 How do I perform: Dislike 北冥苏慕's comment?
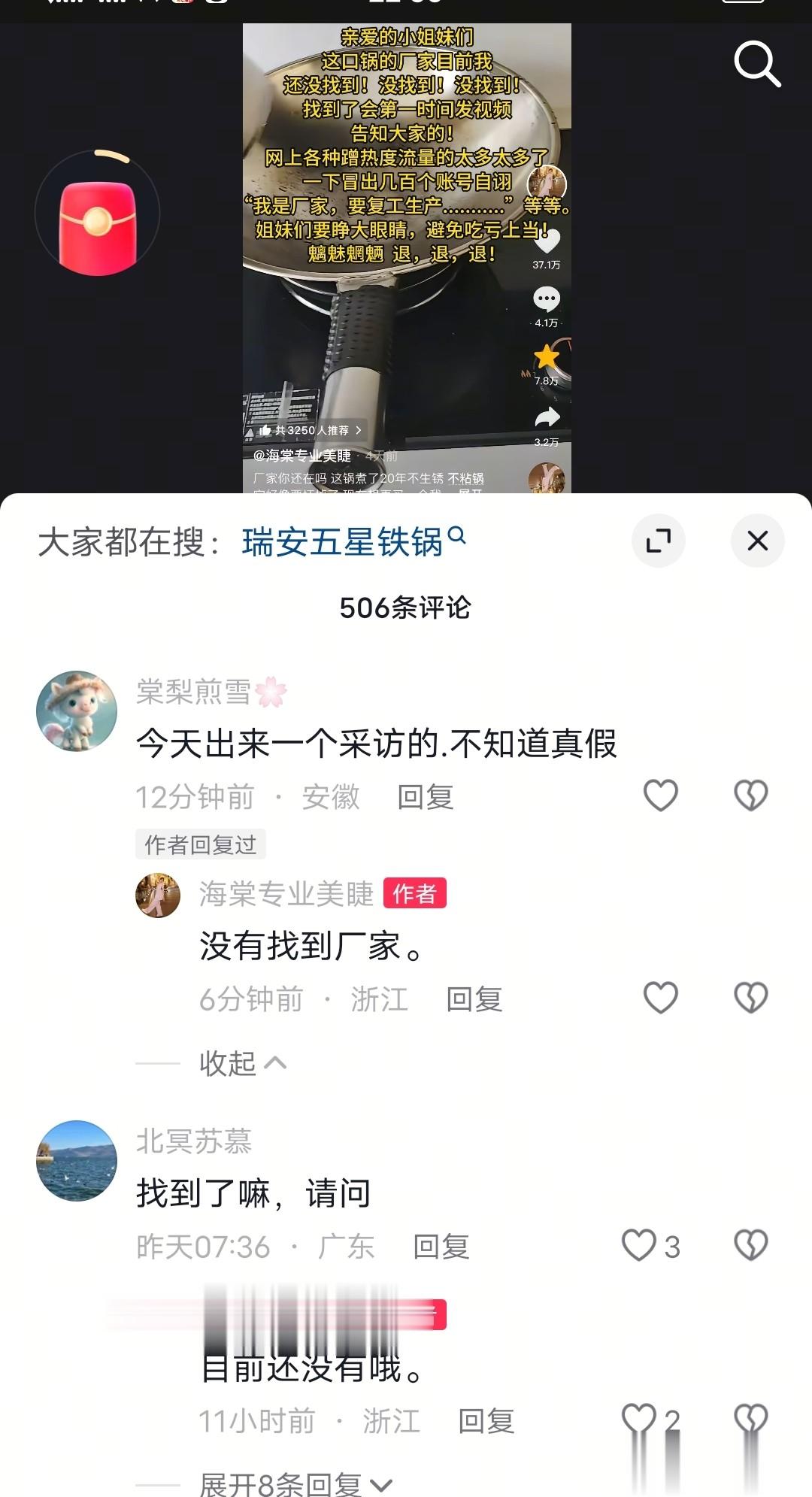click(750, 1245)
